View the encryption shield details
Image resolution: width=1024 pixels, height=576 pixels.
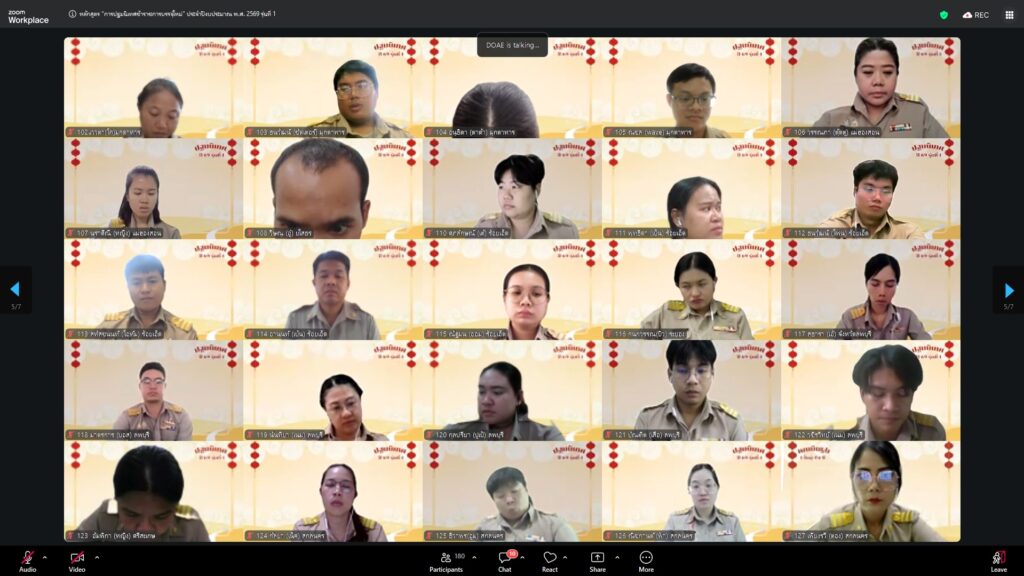point(943,14)
